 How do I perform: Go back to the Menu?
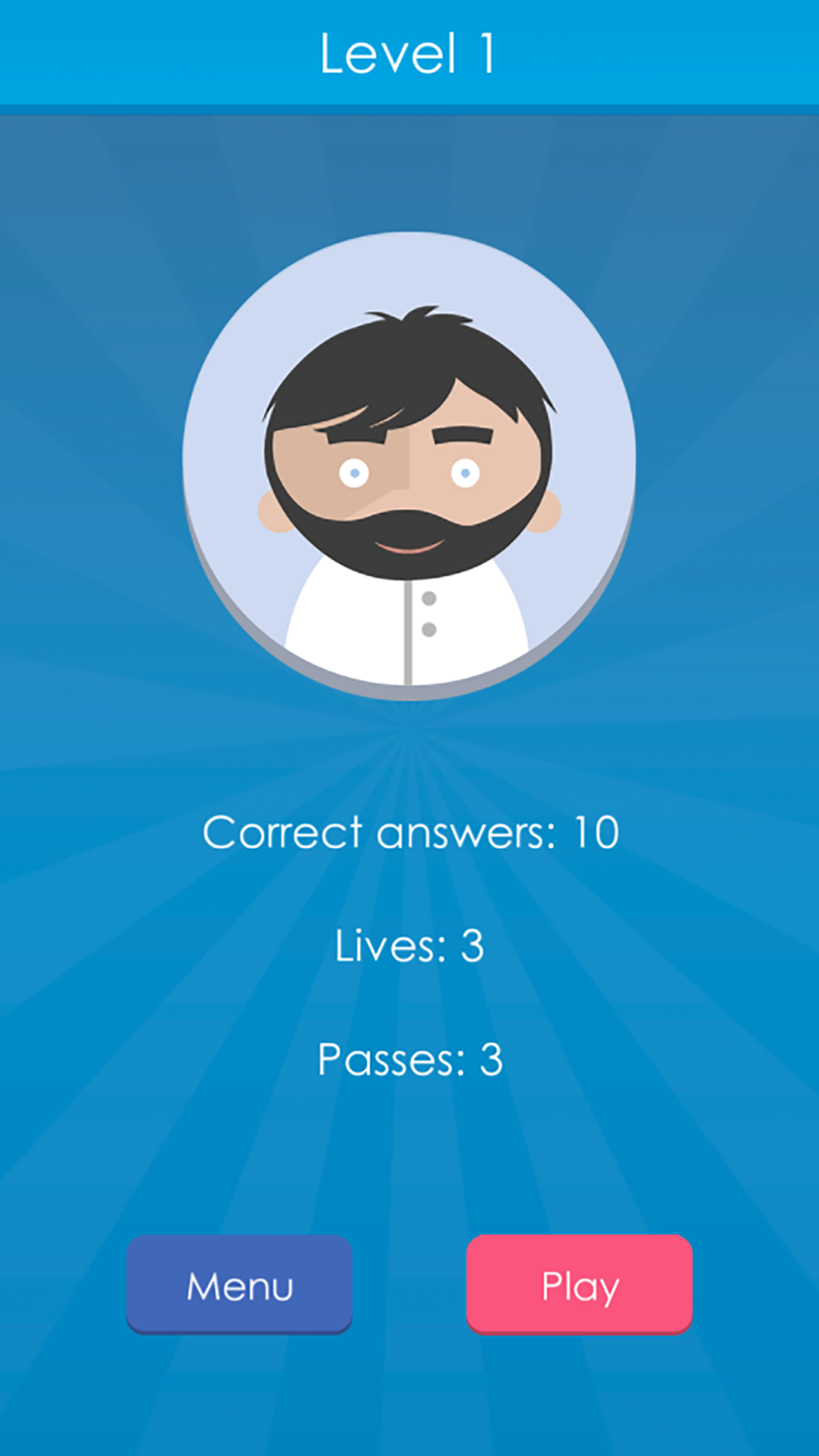click(239, 1285)
